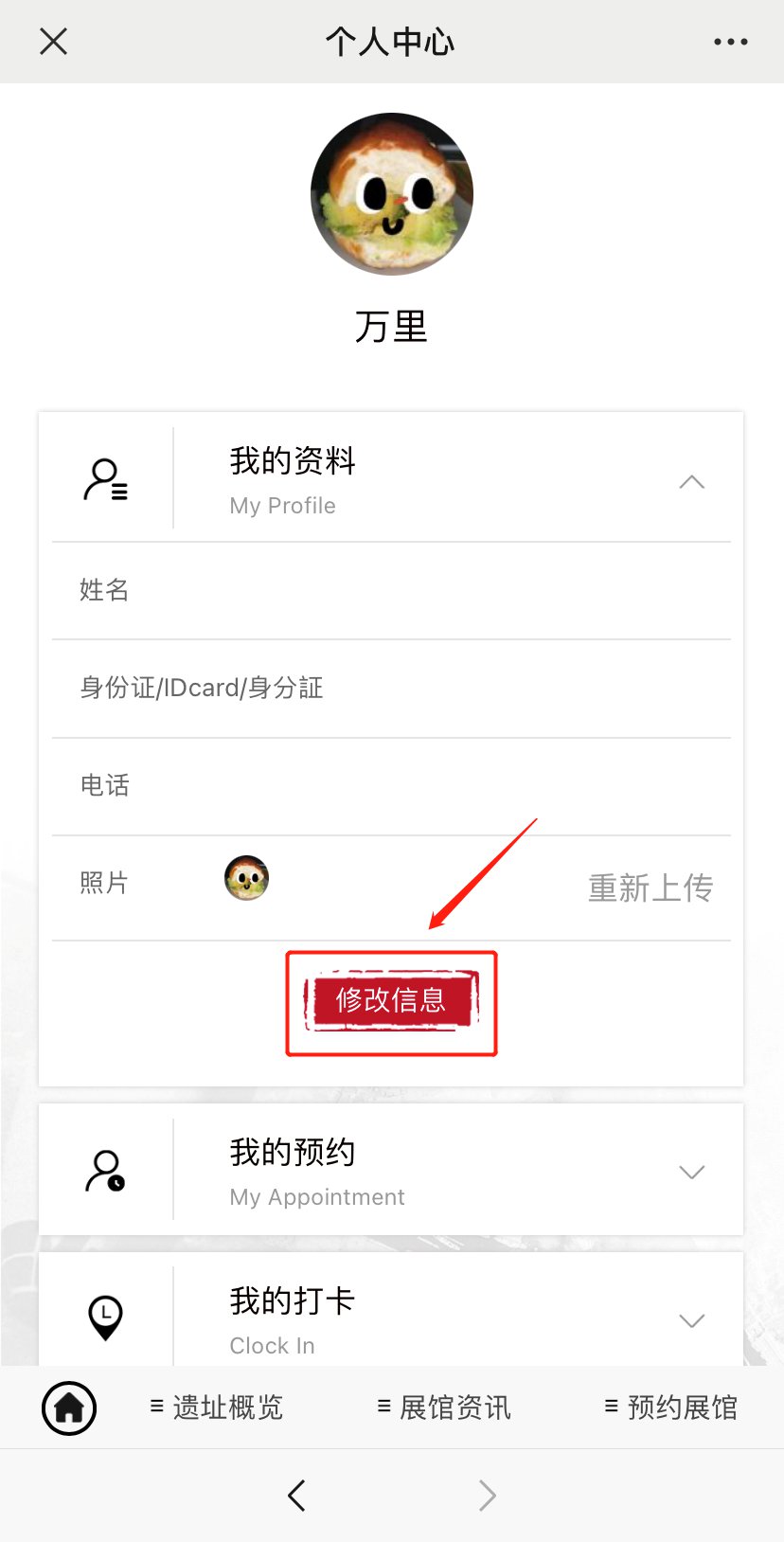Open the three-dot overflow menu
784x1542 pixels.
(730, 42)
